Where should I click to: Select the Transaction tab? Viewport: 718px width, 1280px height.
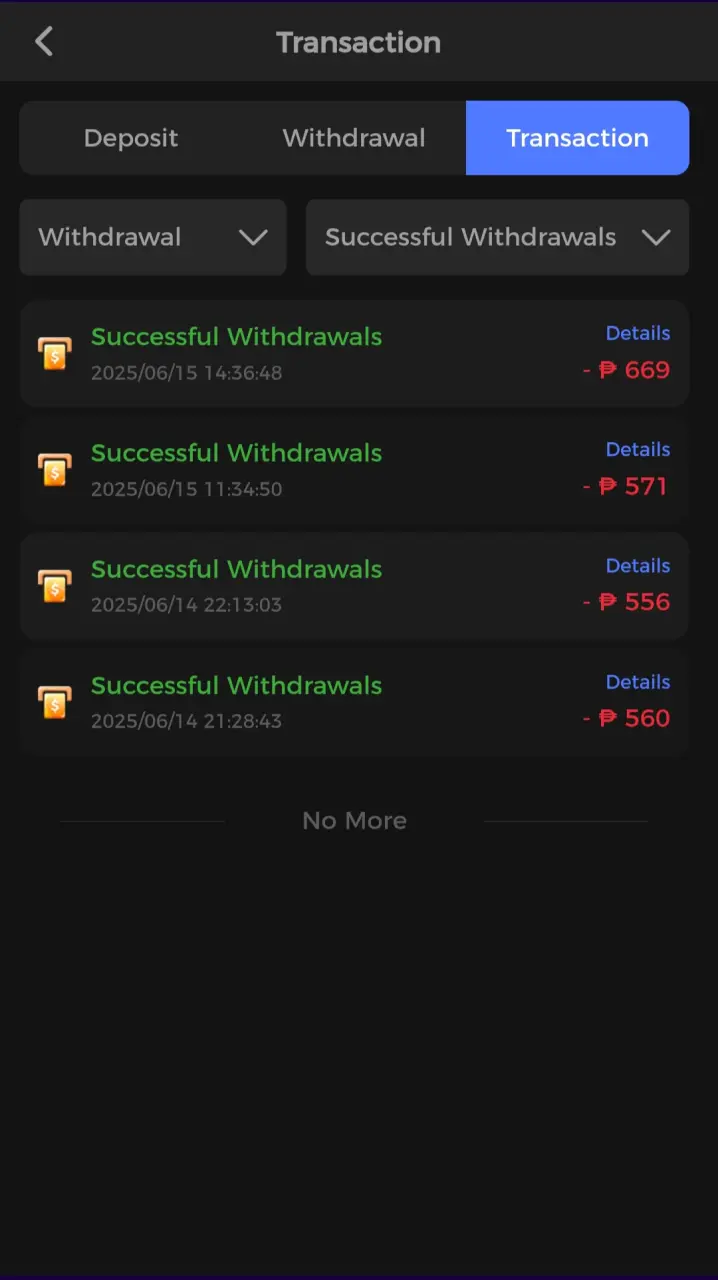(577, 138)
